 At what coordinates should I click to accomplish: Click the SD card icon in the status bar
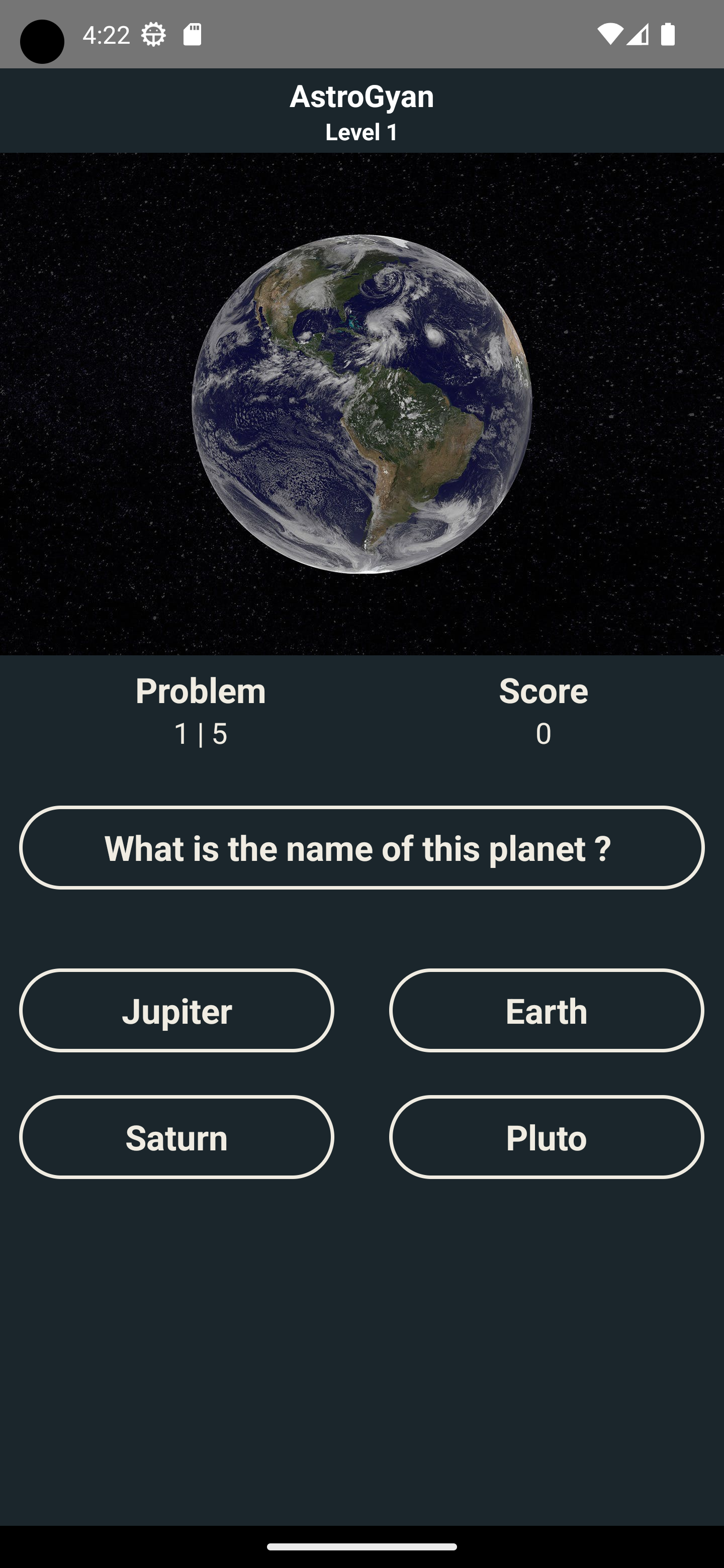click(193, 35)
